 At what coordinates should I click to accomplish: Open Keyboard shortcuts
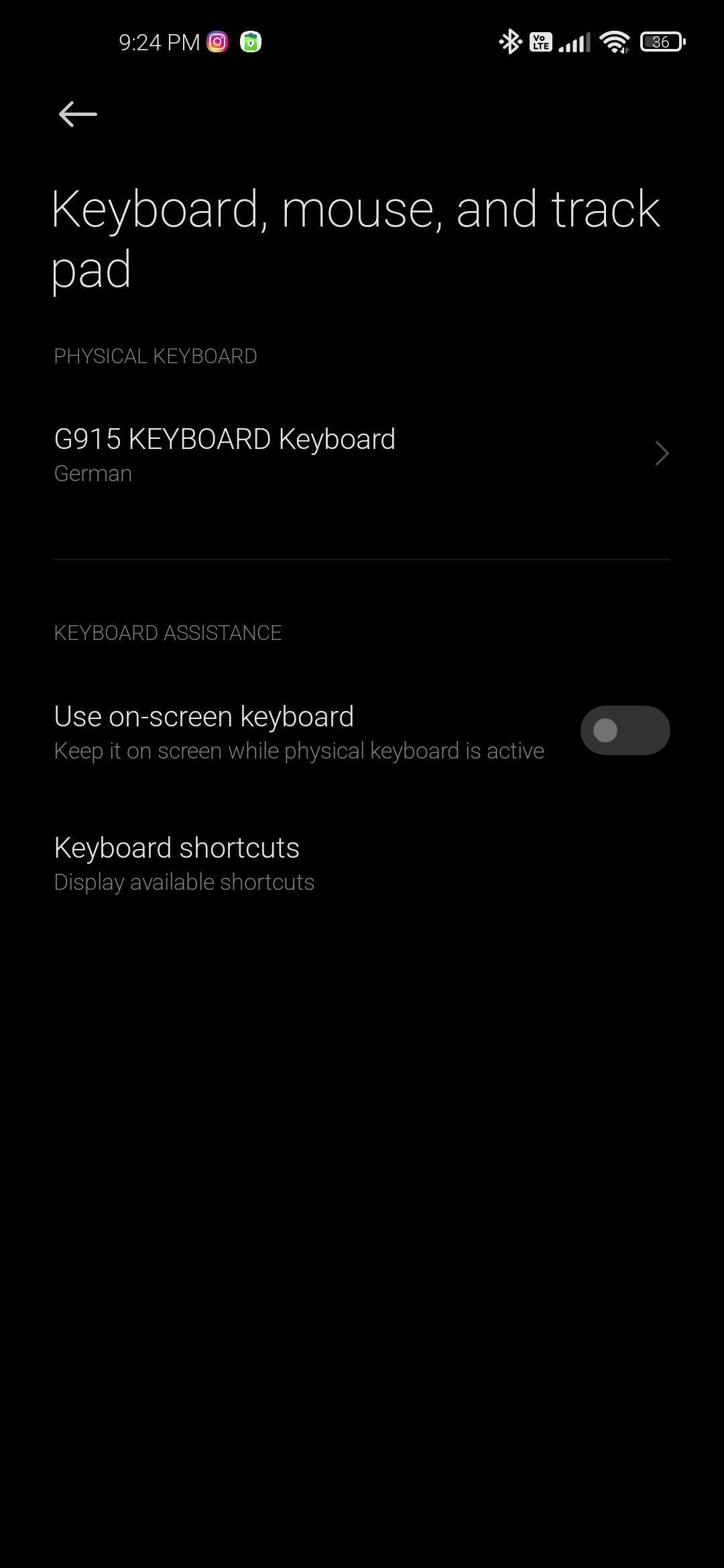(362, 864)
